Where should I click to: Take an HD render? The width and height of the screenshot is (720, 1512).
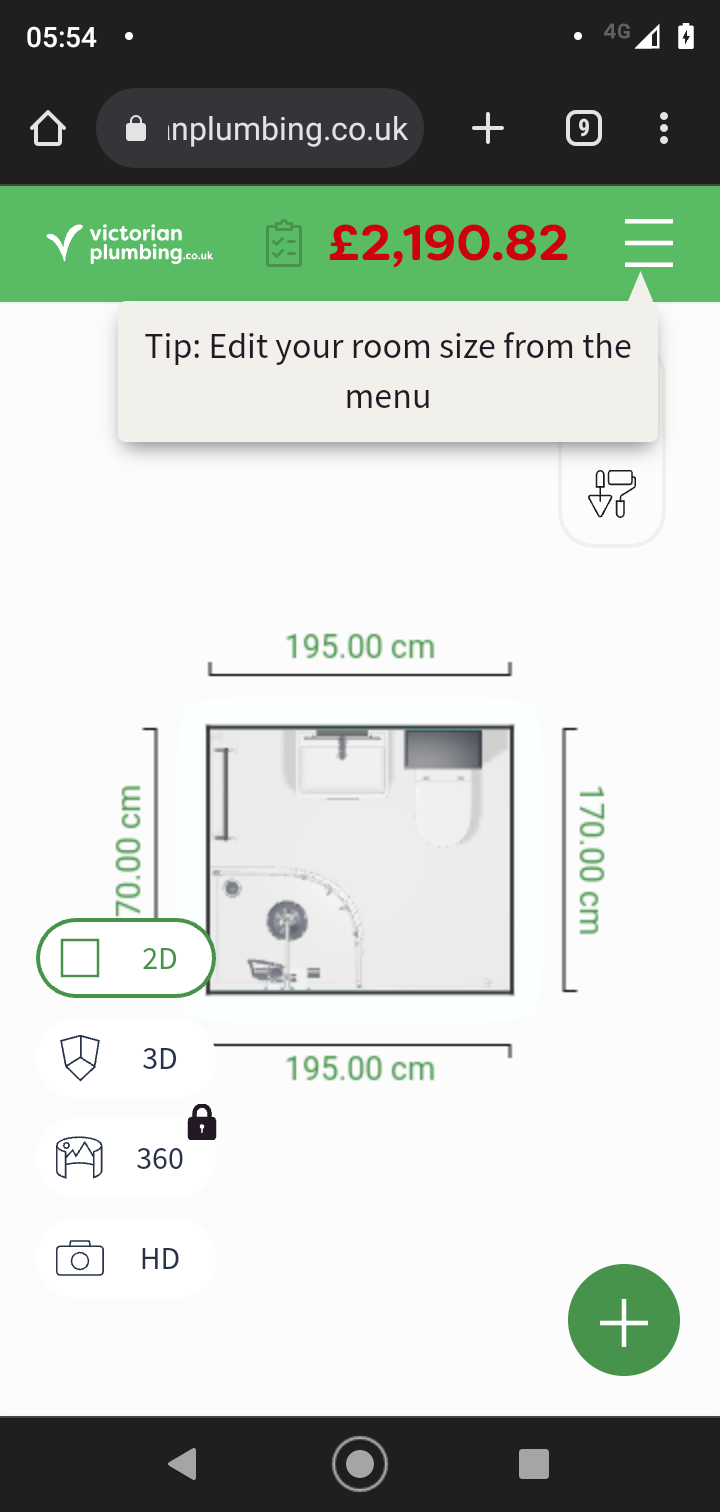tap(126, 1258)
